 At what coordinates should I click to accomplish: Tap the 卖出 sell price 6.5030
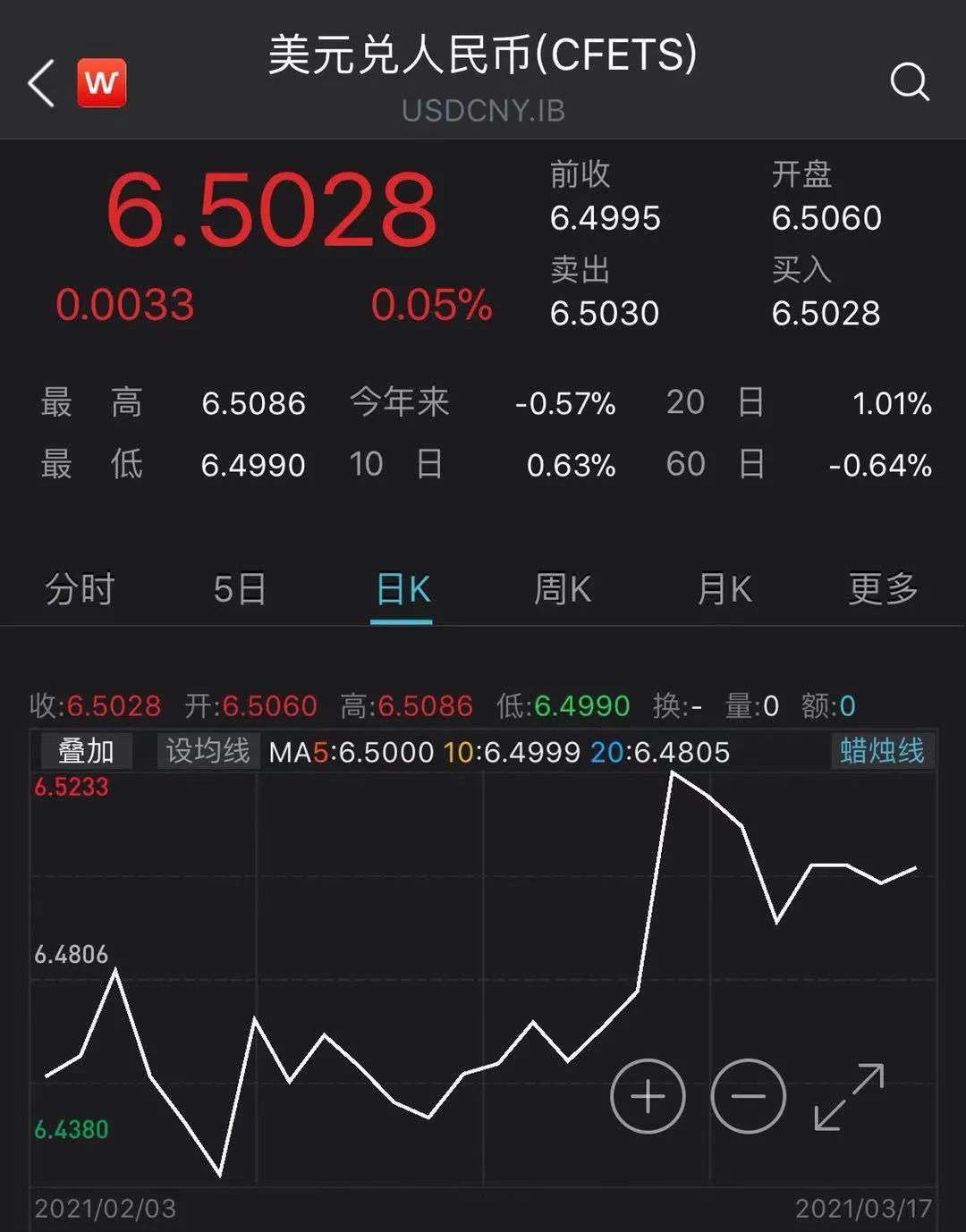605,313
